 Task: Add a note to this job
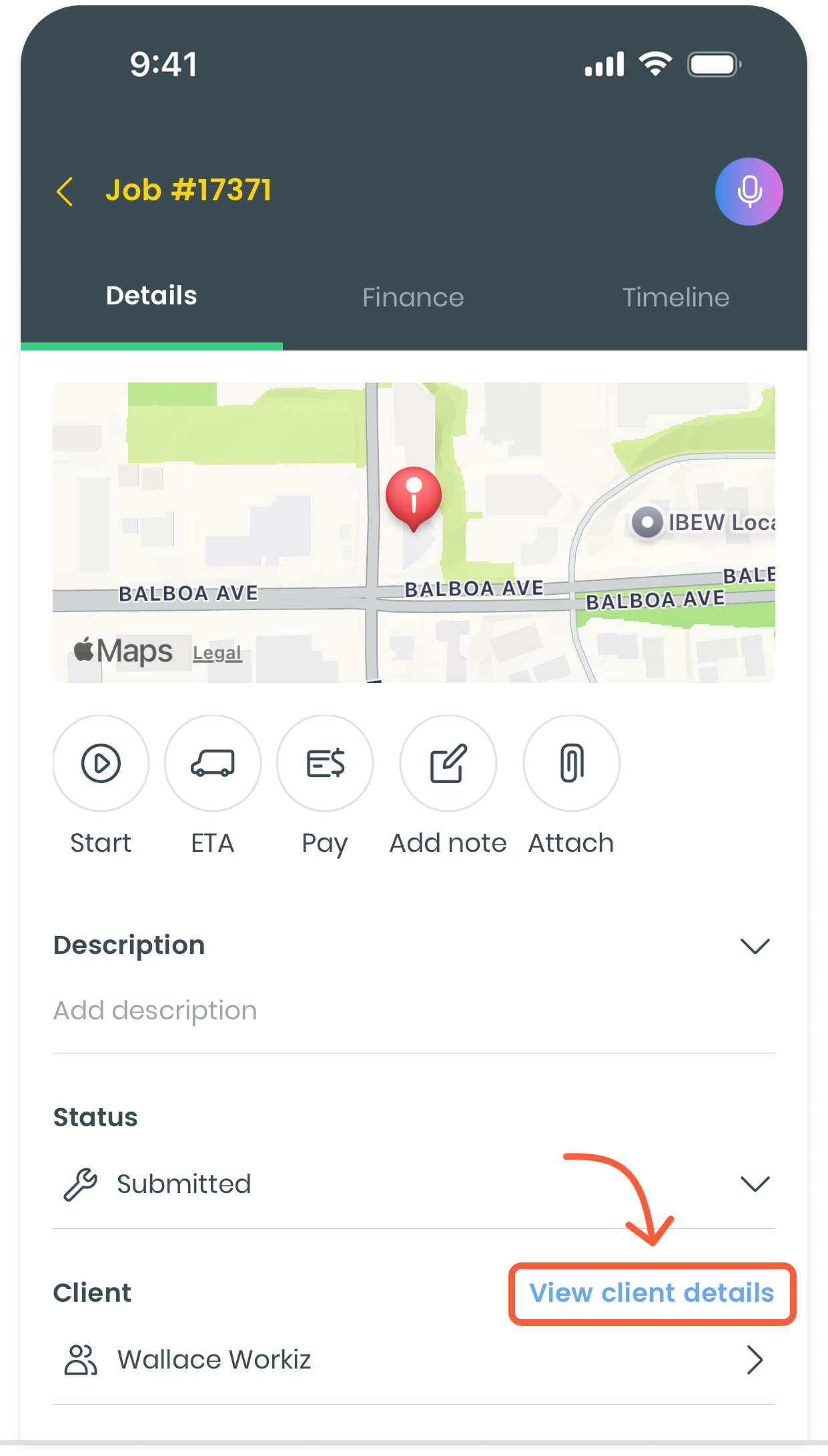click(448, 764)
